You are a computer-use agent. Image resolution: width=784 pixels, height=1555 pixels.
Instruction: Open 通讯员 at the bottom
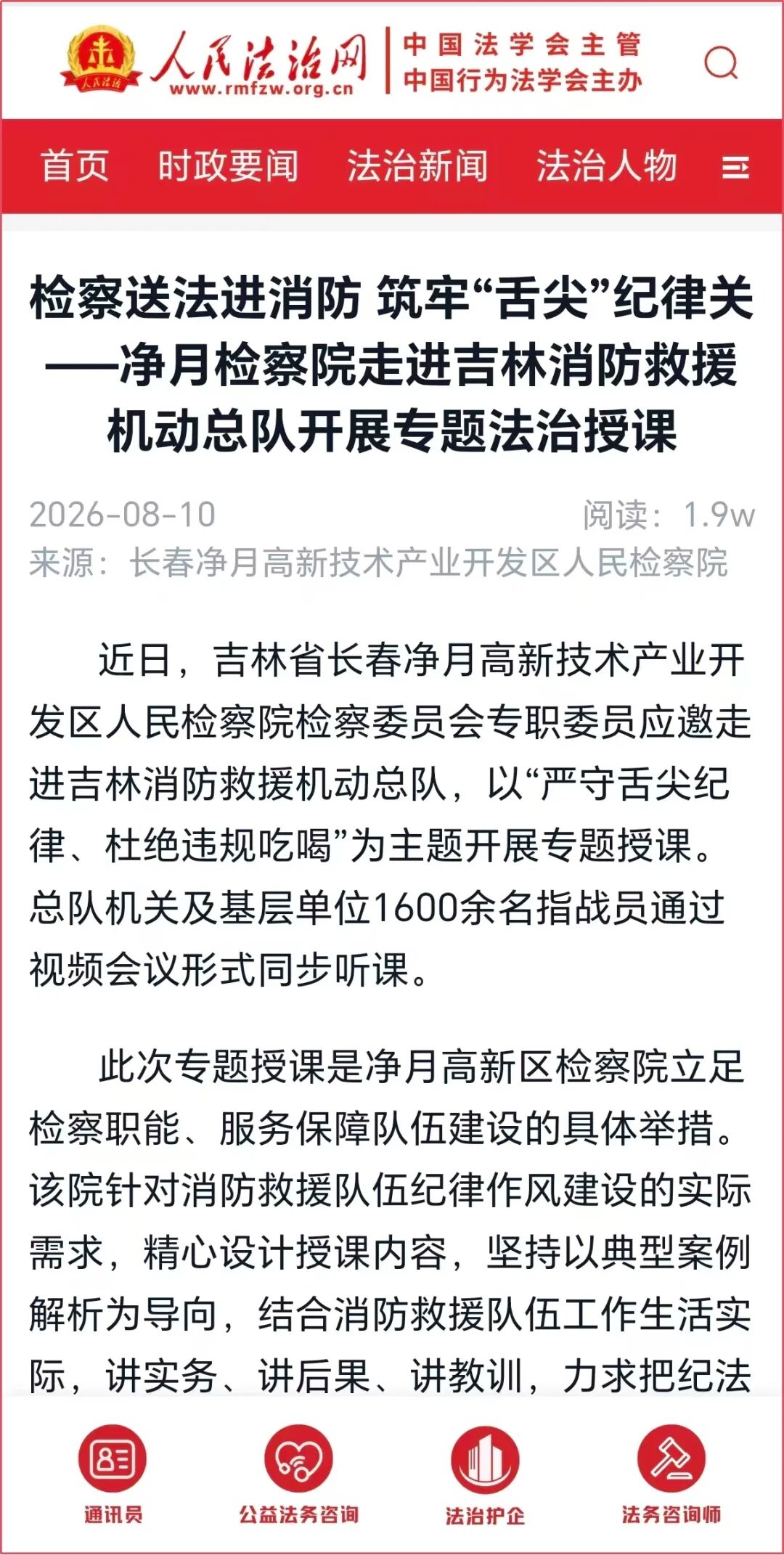point(113,1474)
